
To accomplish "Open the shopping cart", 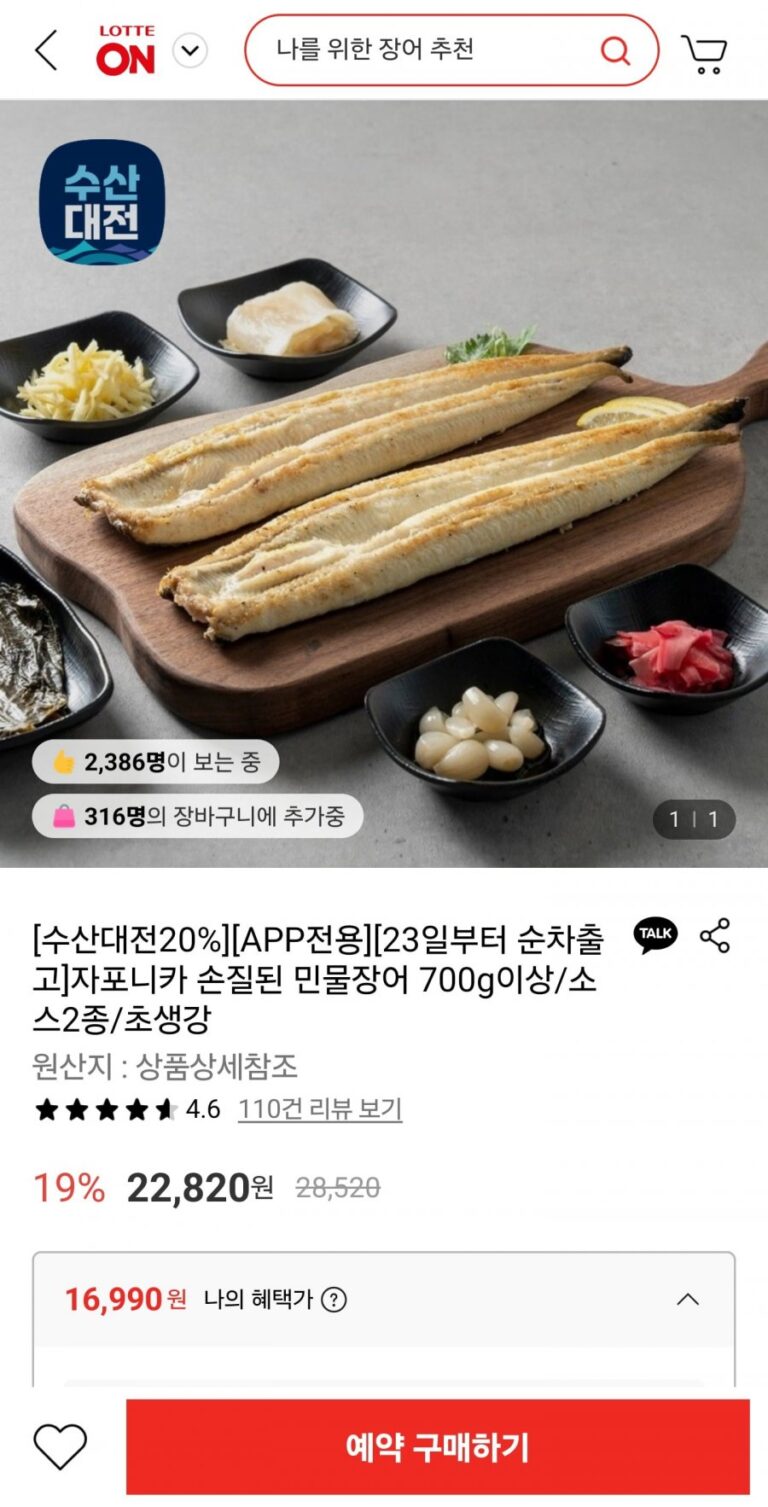I will pos(704,52).
